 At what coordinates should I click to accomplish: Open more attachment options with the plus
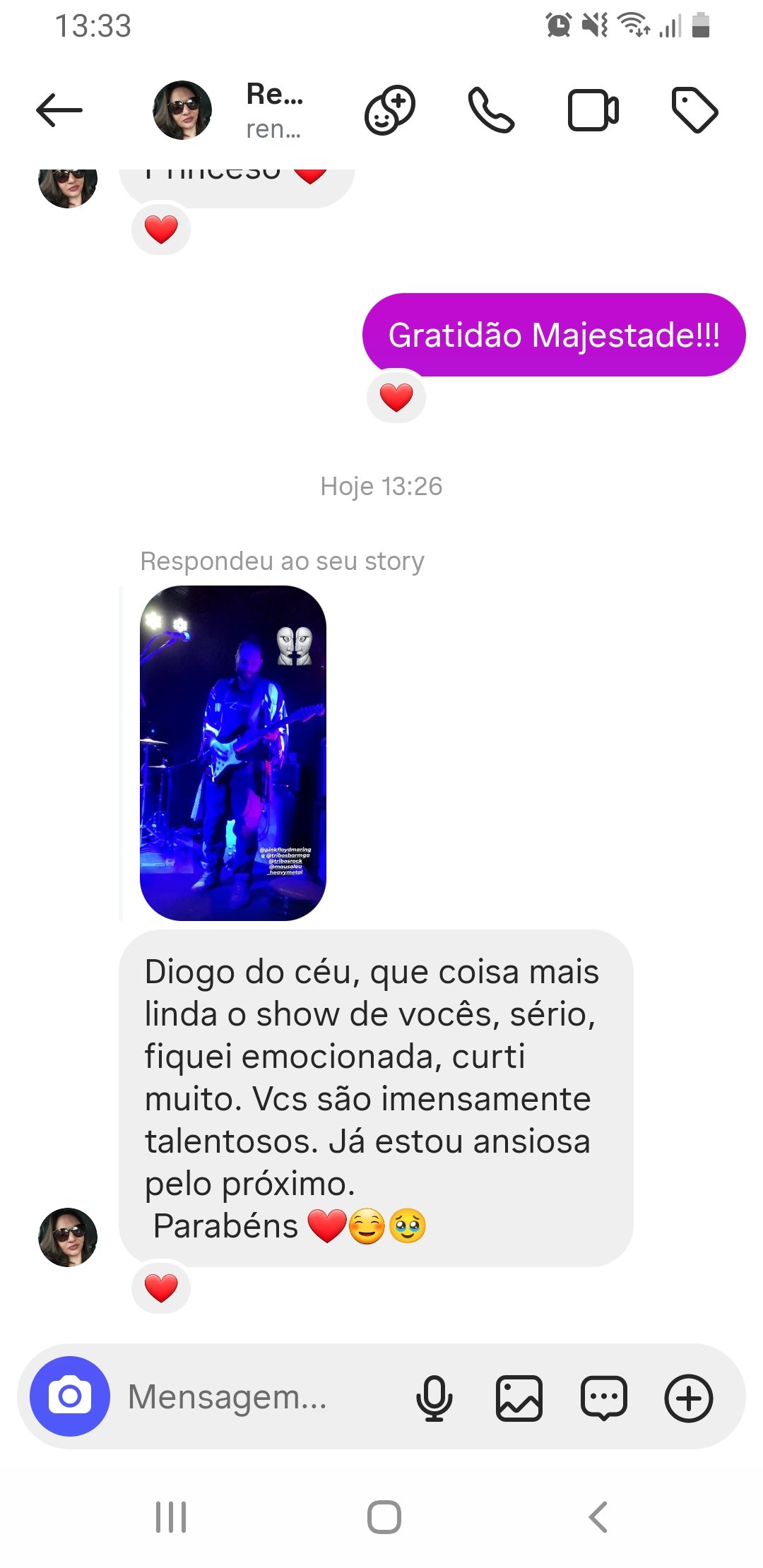click(x=688, y=1397)
